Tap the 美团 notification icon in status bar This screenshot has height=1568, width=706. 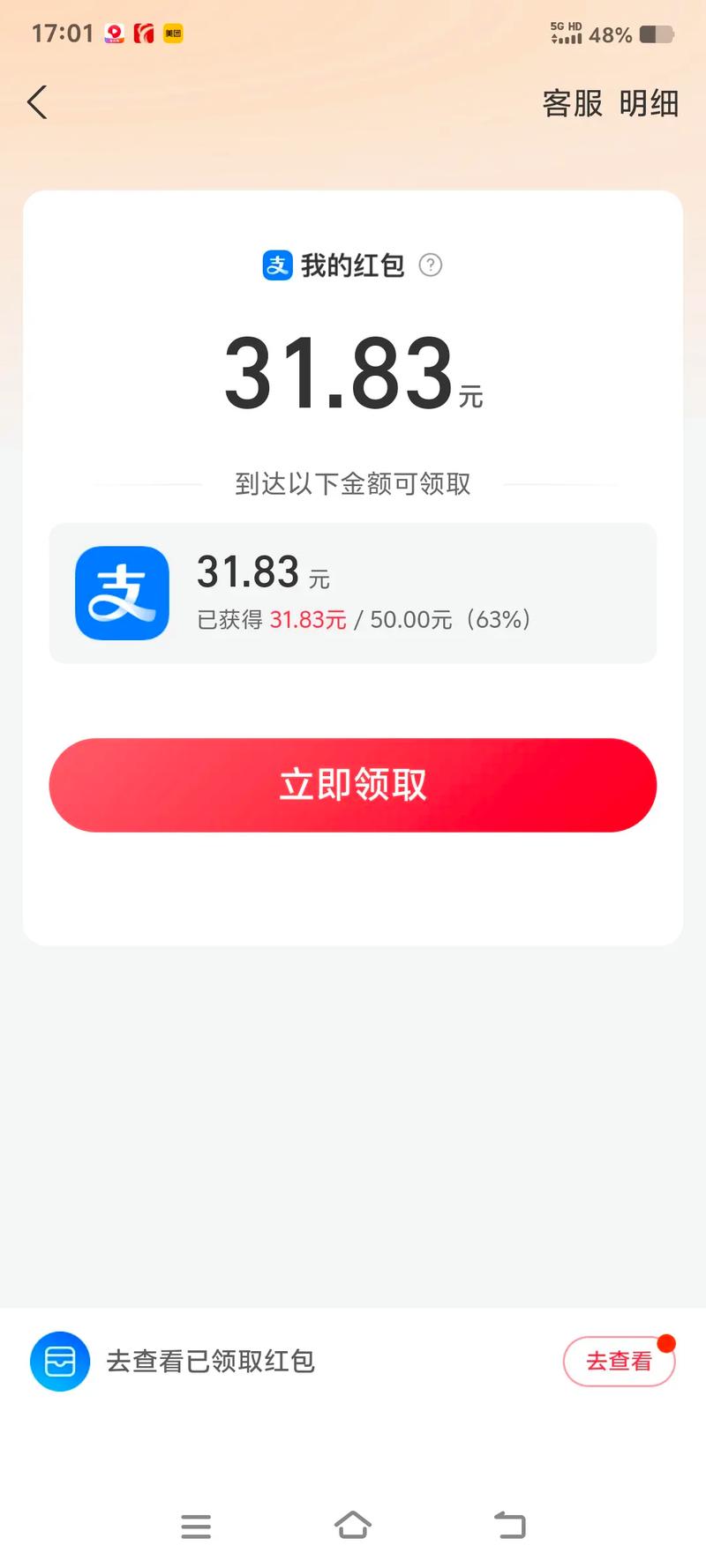173,34
